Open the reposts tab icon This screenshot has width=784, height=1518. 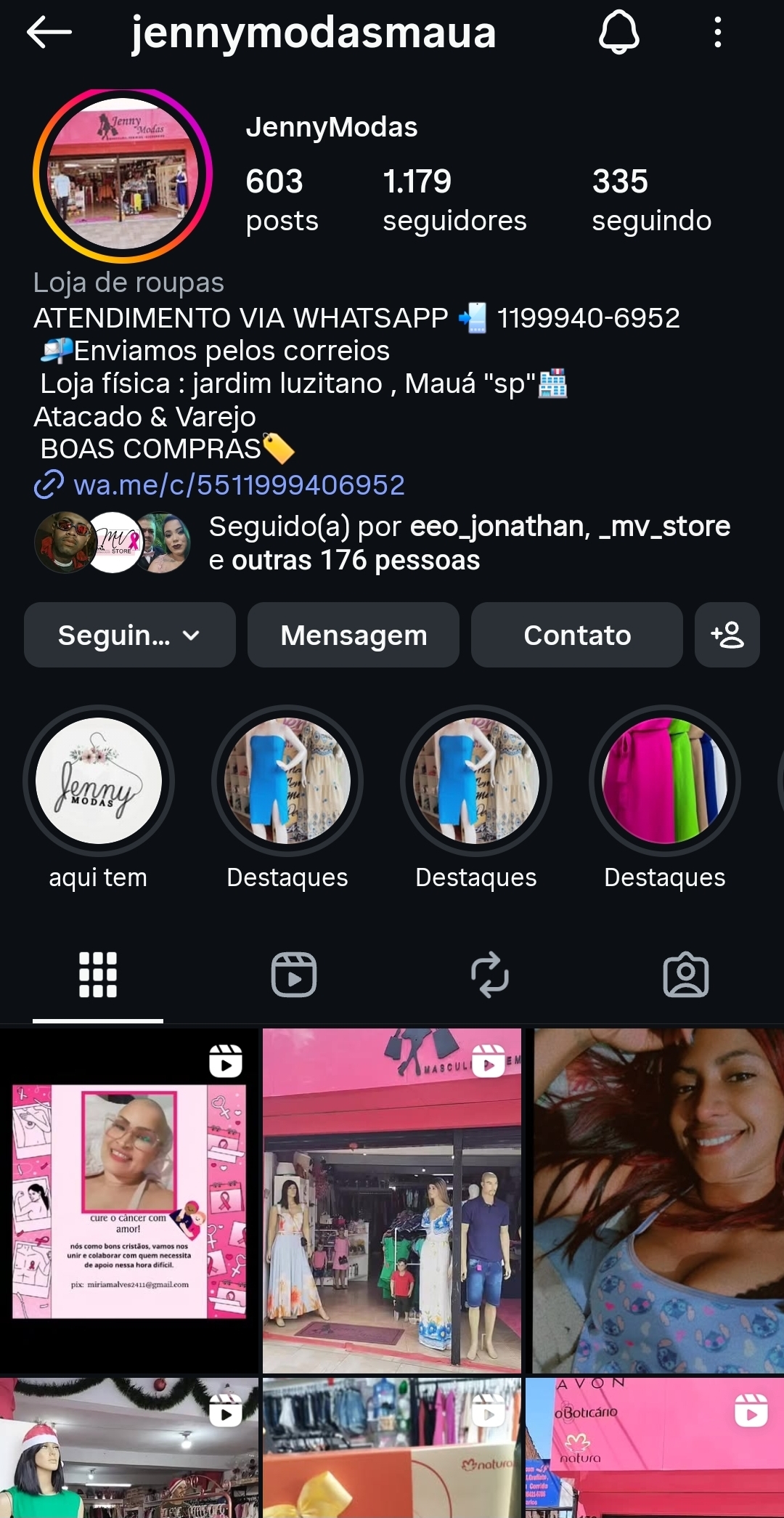coord(490,975)
